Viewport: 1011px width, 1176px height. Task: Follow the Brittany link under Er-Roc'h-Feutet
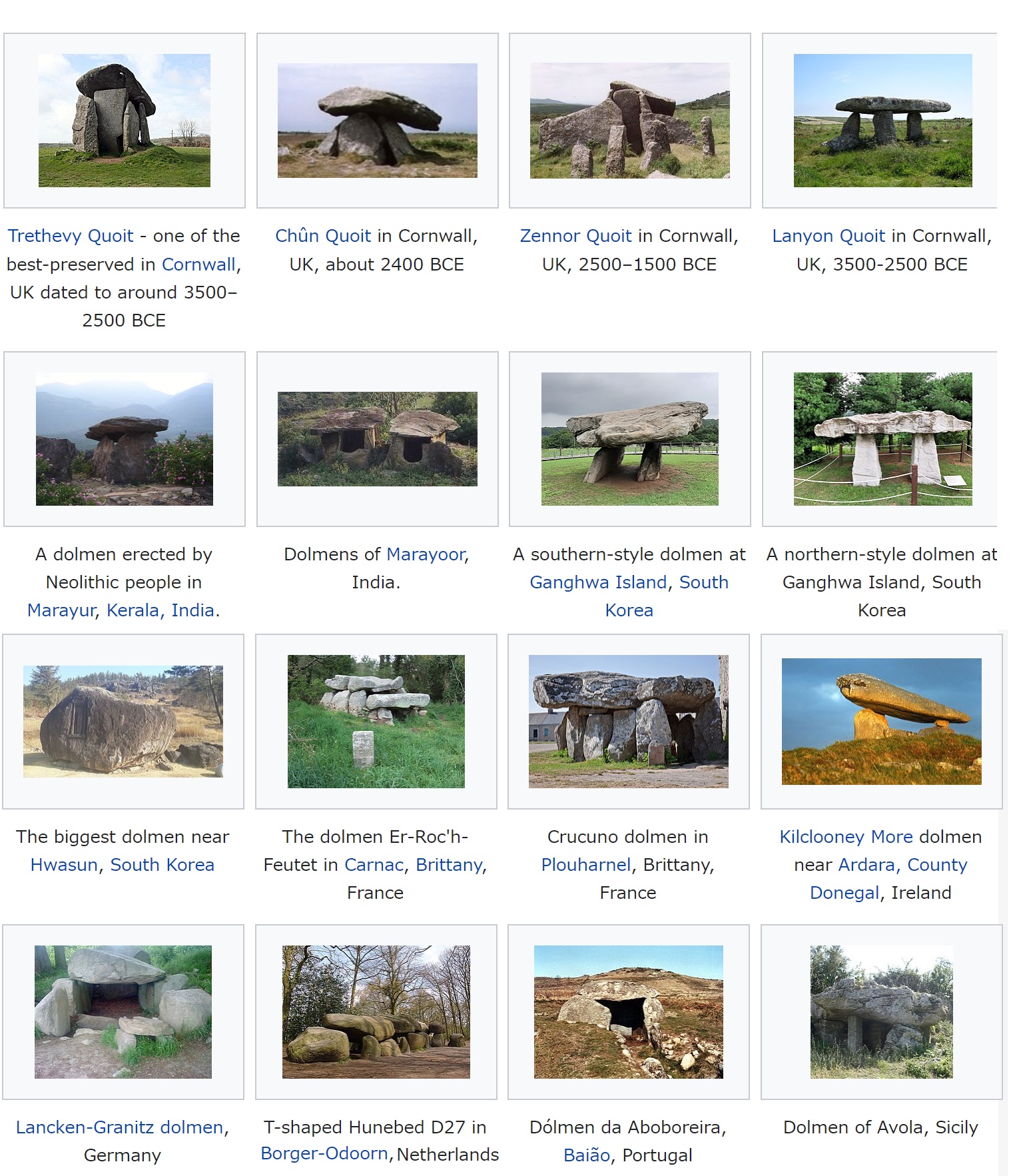(449, 865)
